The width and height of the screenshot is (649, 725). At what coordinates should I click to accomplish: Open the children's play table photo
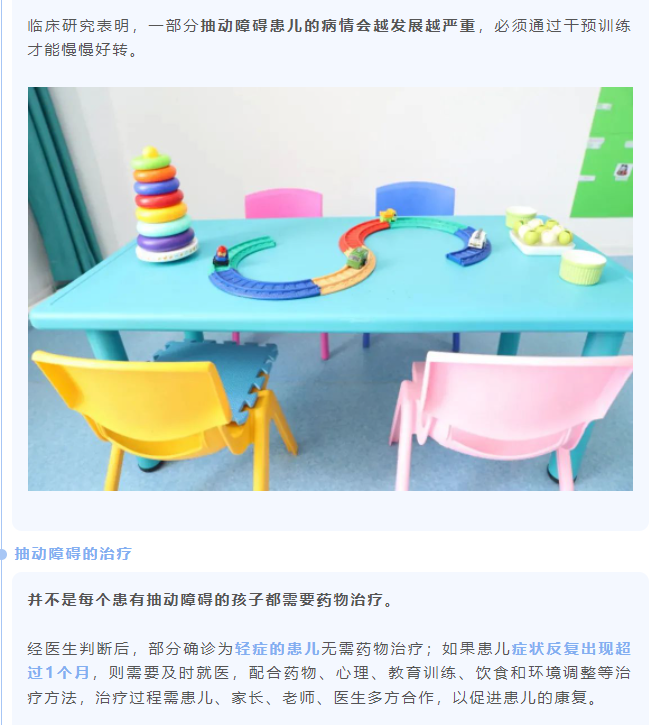pos(330,289)
